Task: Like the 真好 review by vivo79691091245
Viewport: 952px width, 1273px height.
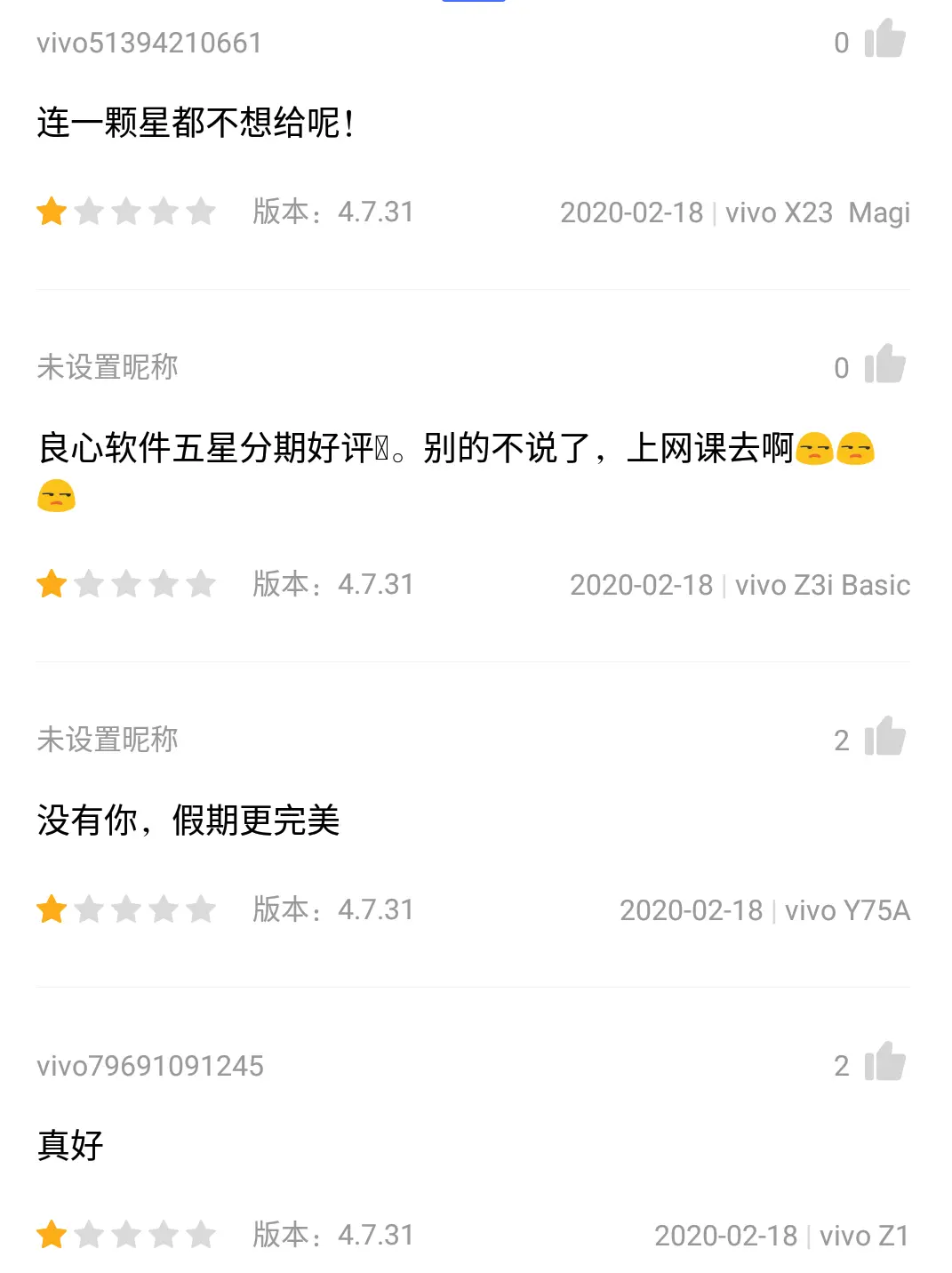Action: pos(884,1063)
